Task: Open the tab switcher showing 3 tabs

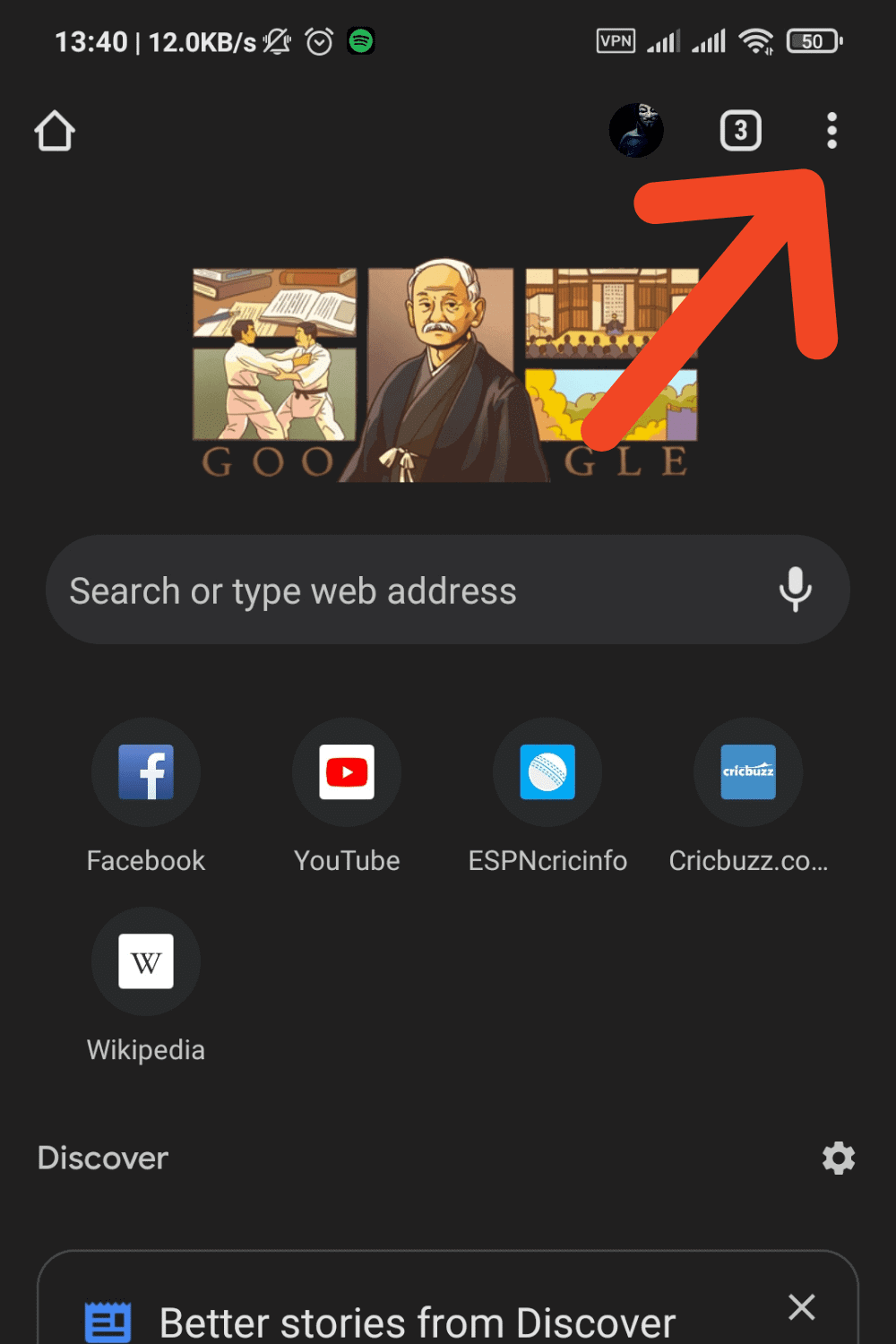Action: (740, 130)
